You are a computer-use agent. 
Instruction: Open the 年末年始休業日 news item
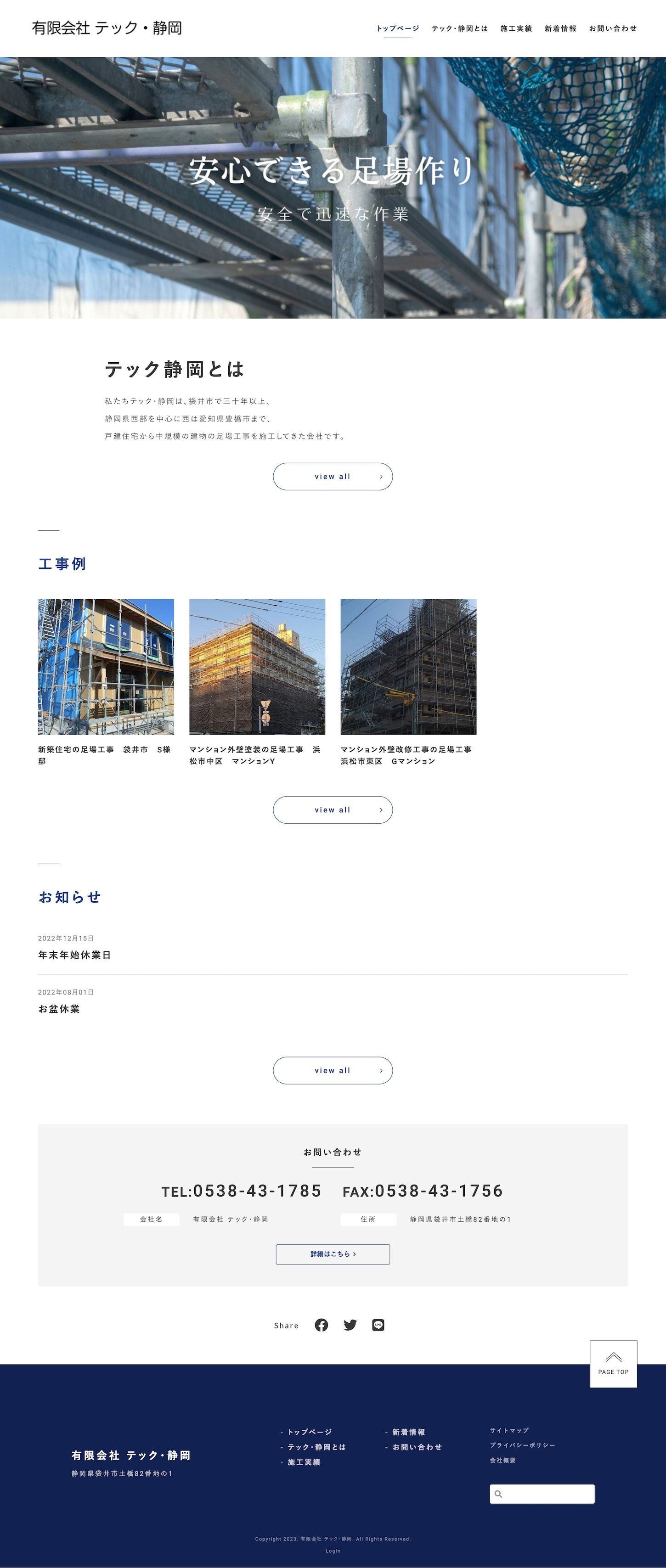(x=75, y=955)
